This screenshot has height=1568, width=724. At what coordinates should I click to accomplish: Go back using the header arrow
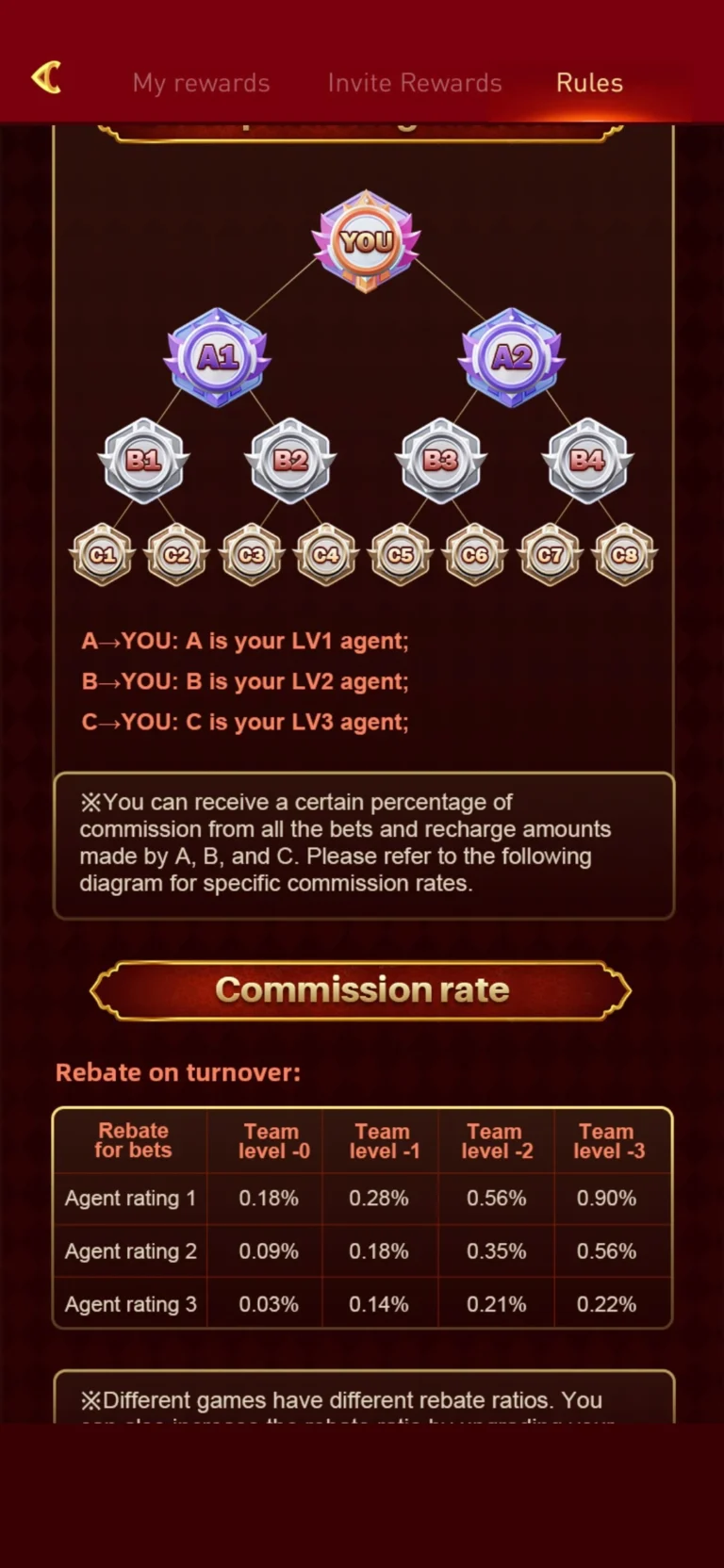46,78
